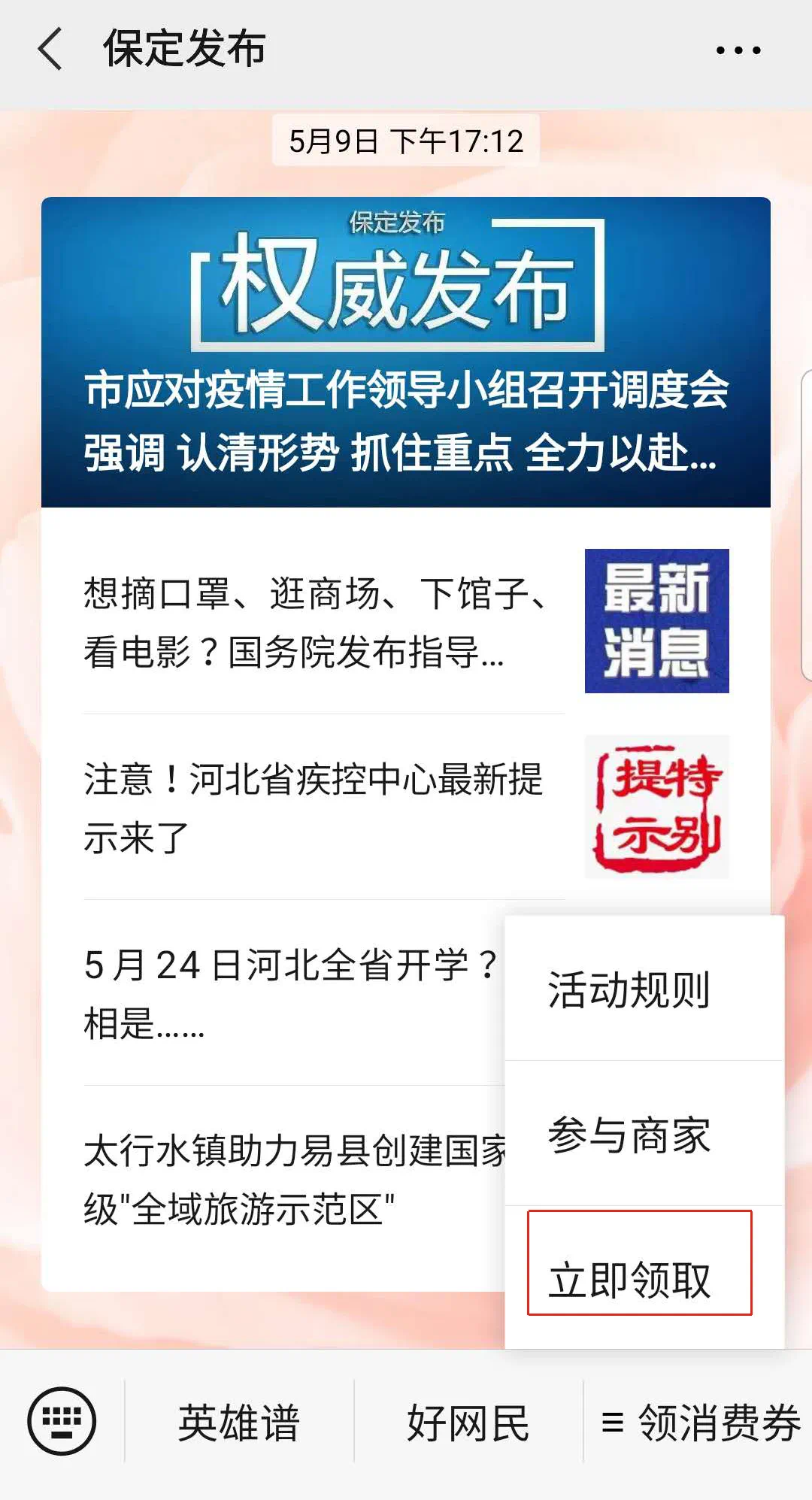Switch to keyboard input mode
812x1500 pixels.
tap(62, 1421)
